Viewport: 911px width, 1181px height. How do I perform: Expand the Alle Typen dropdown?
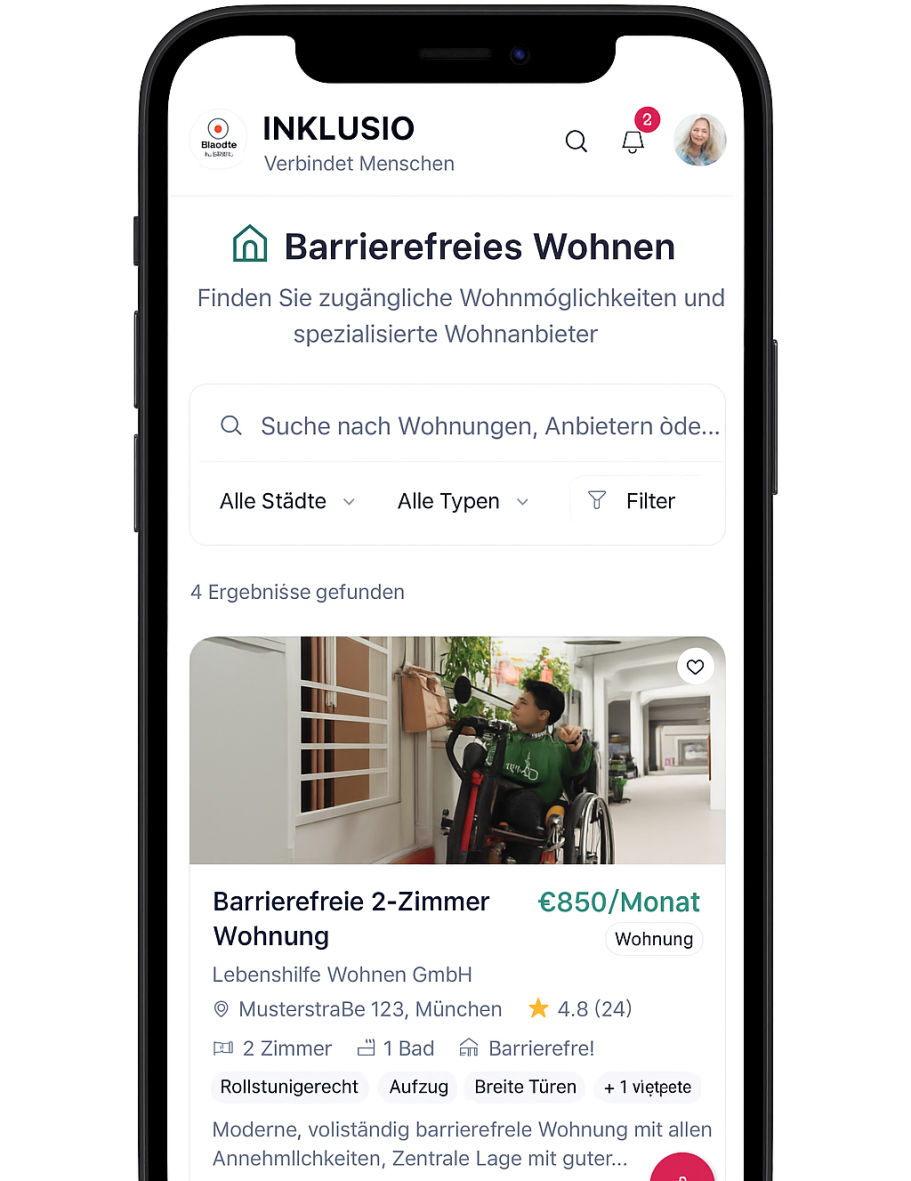(x=462, y=501)
